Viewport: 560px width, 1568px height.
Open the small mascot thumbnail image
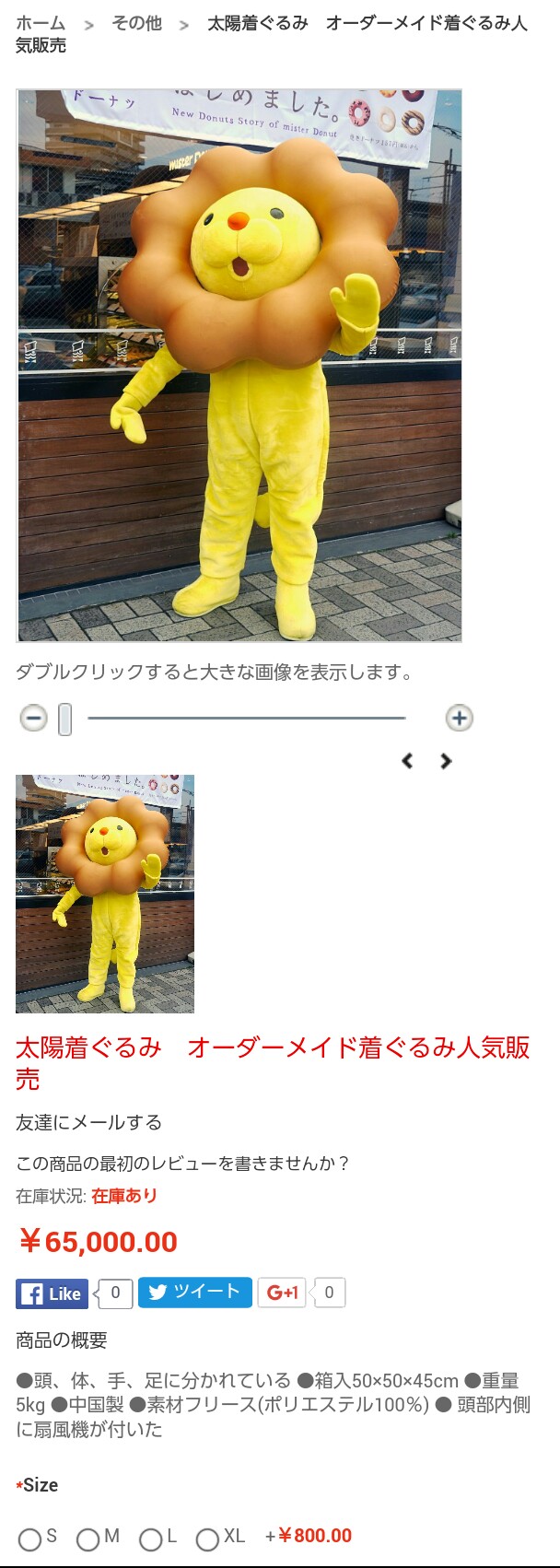105,893
